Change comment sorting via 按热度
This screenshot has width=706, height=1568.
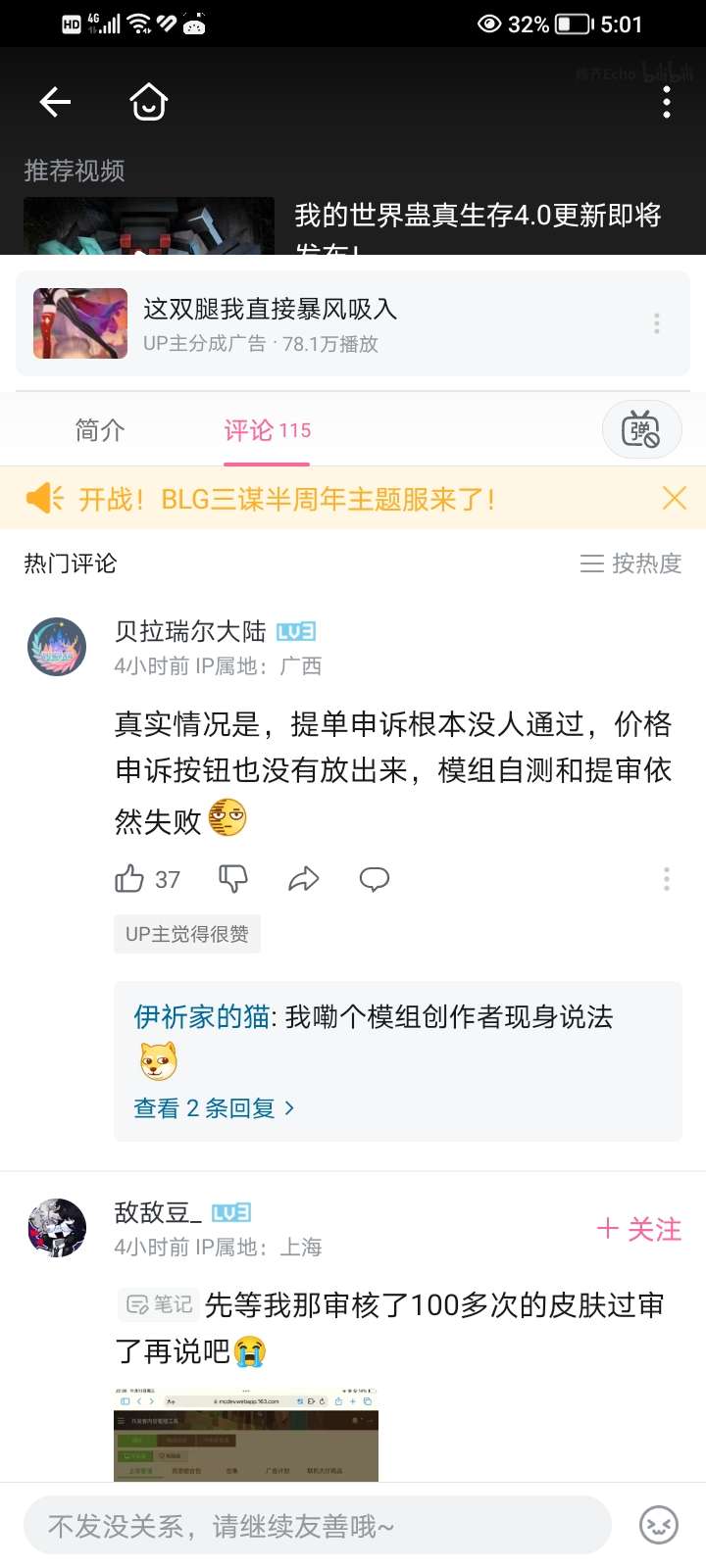coord(630,563)
